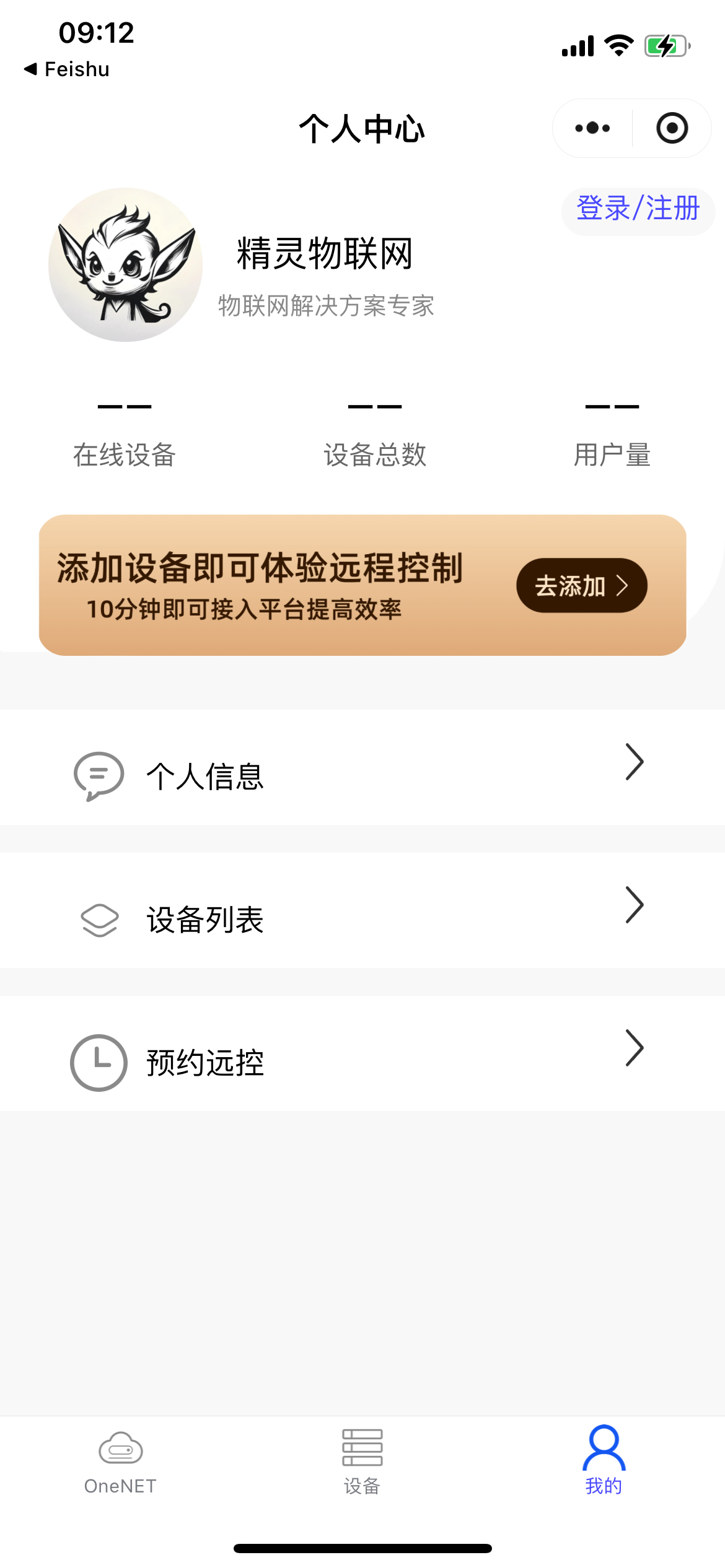The height and width of the screenshot is (1568, 725).
Task: Switch to the OneNET tab
Action: 121,1460
